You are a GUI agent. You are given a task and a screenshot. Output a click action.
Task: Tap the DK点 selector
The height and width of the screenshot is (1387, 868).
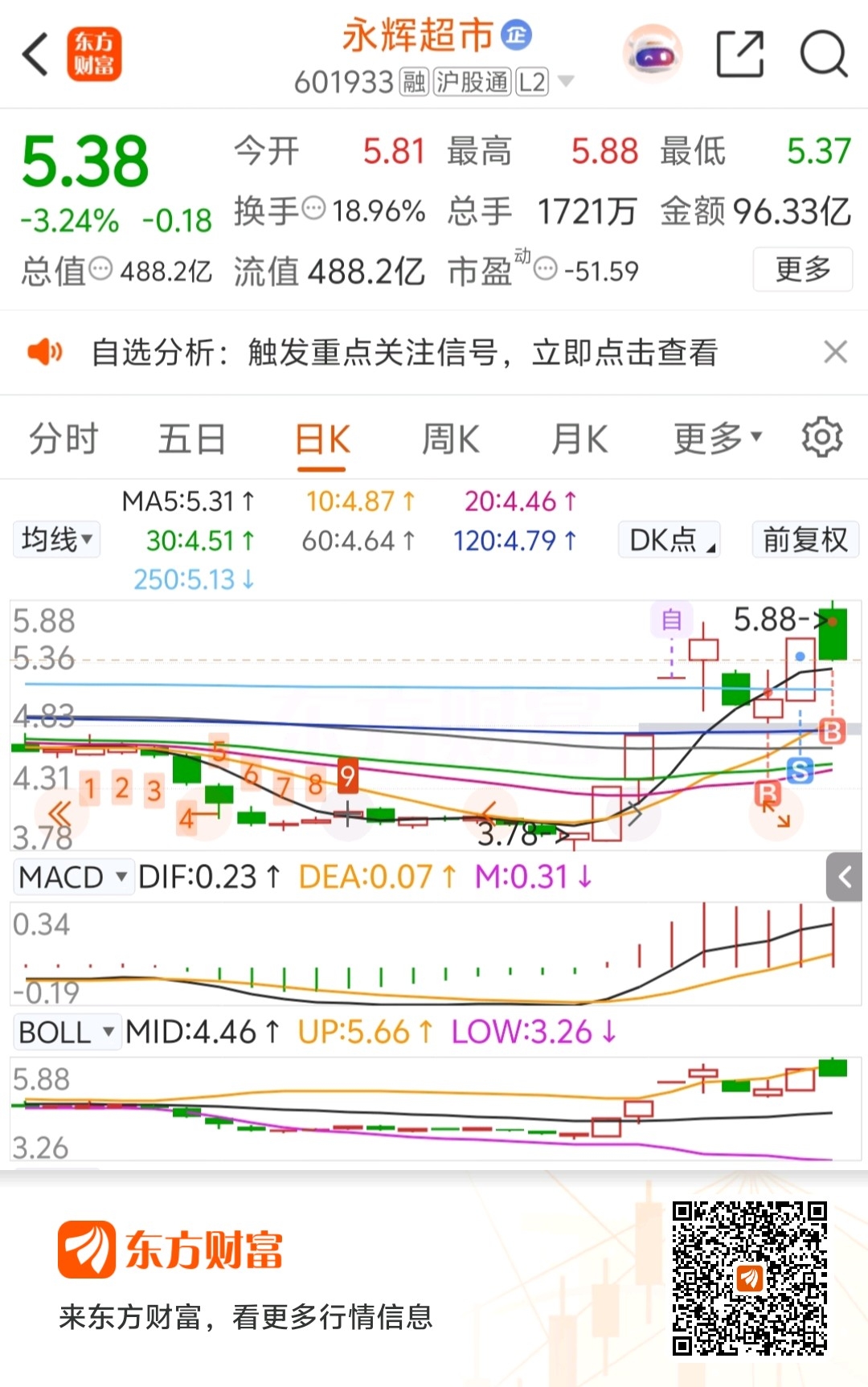tap(669, 540)
